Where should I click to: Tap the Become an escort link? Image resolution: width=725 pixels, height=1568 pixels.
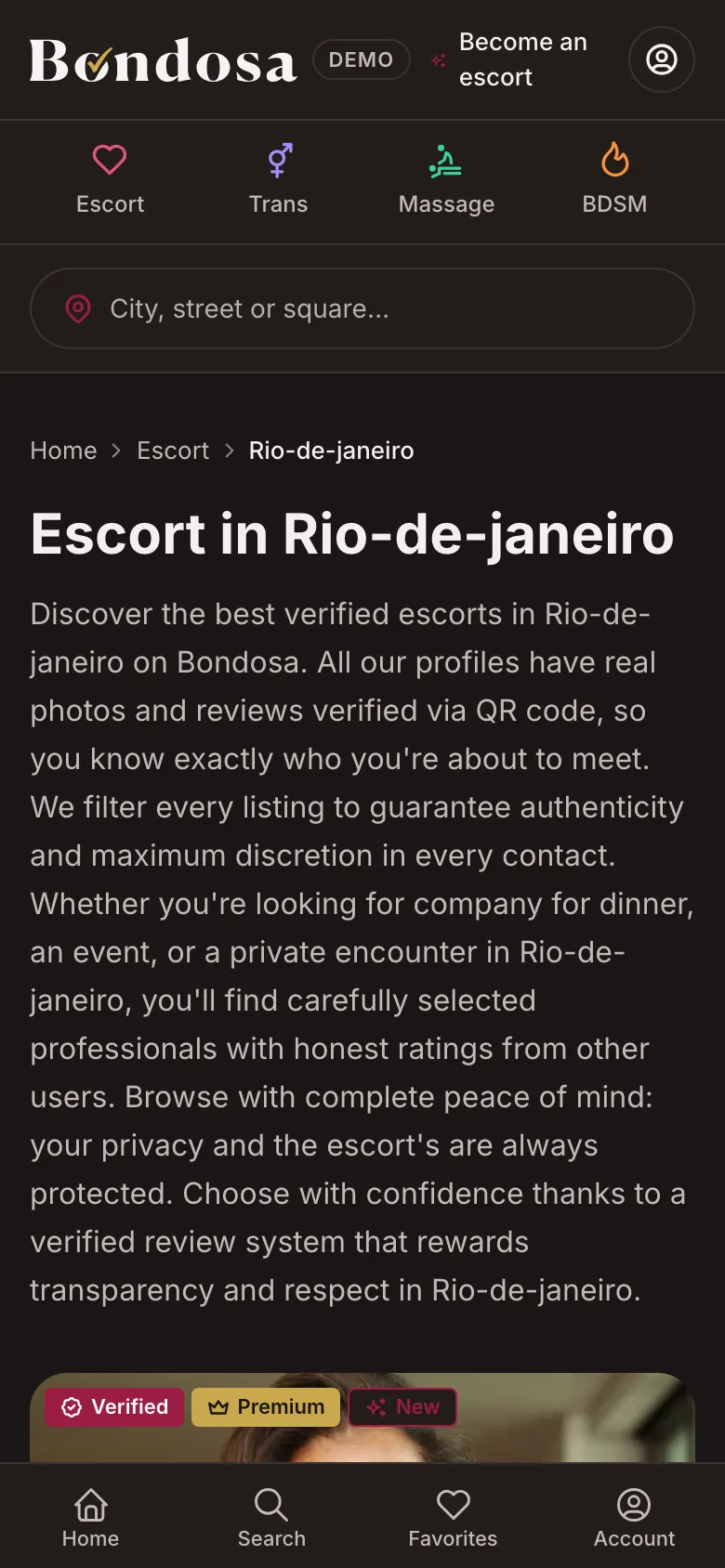pos(509,59)
